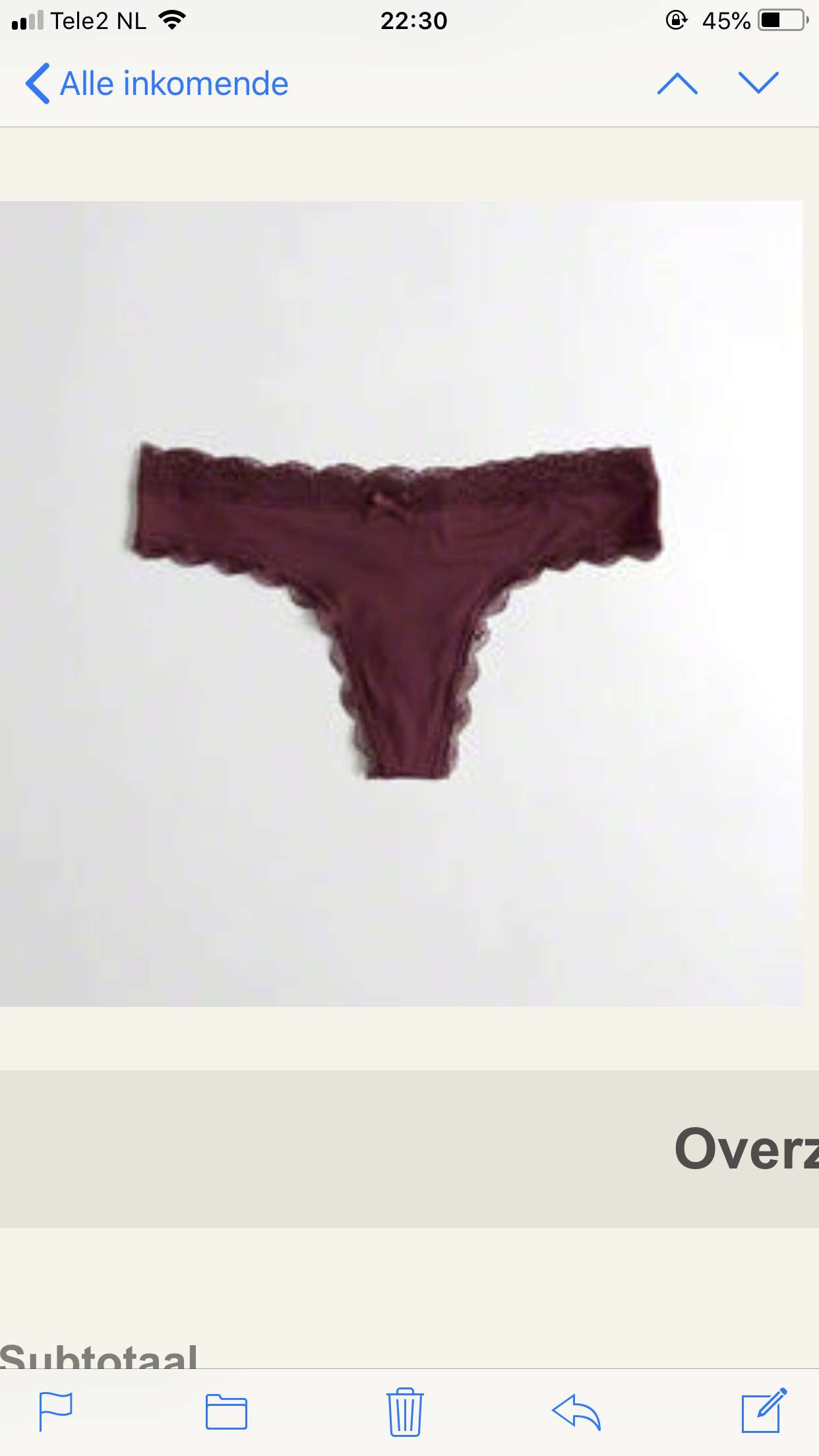Move email to a folder
The width and height of the screenshot is (819, 1456).
(x=226, y=1412)
